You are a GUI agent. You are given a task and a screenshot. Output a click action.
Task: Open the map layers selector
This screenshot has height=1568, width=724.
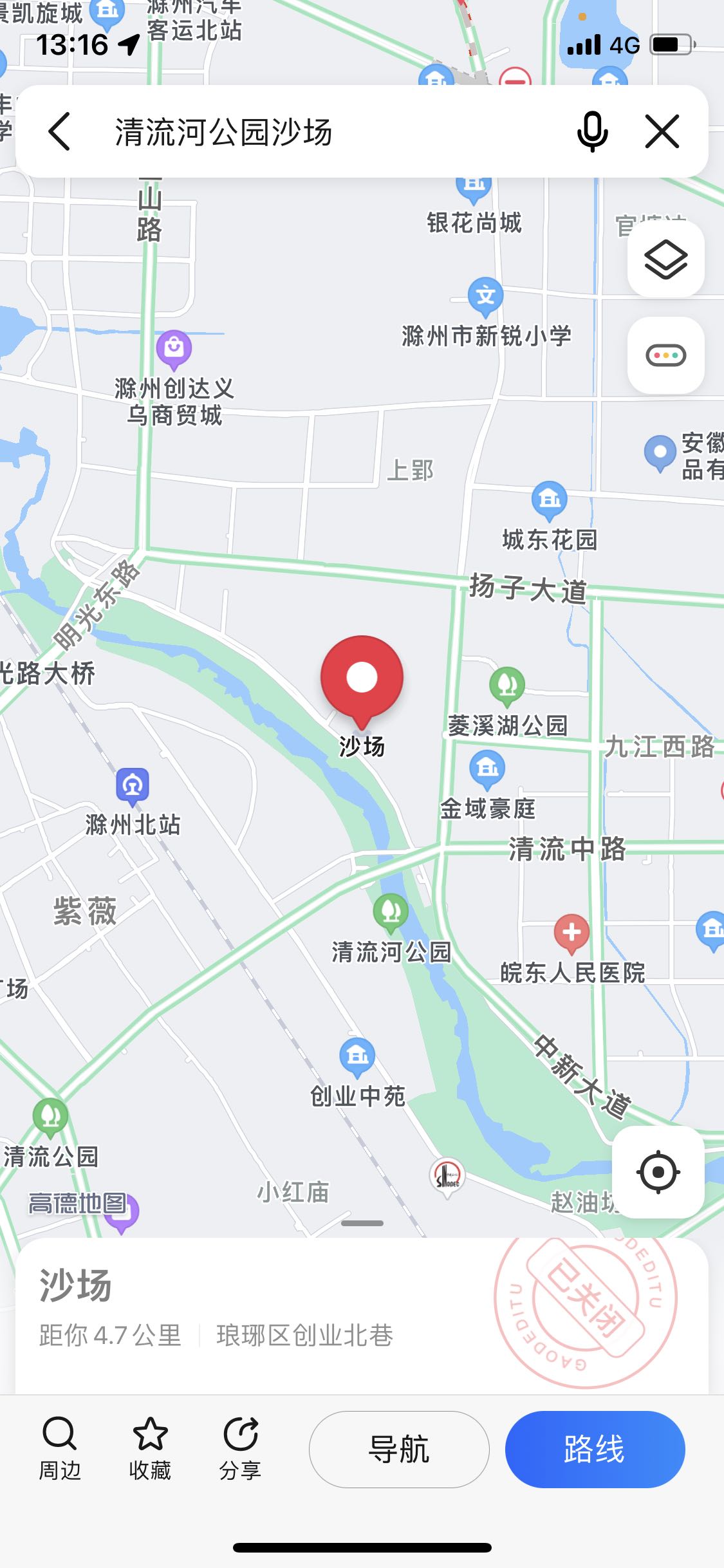click(665, 259)
